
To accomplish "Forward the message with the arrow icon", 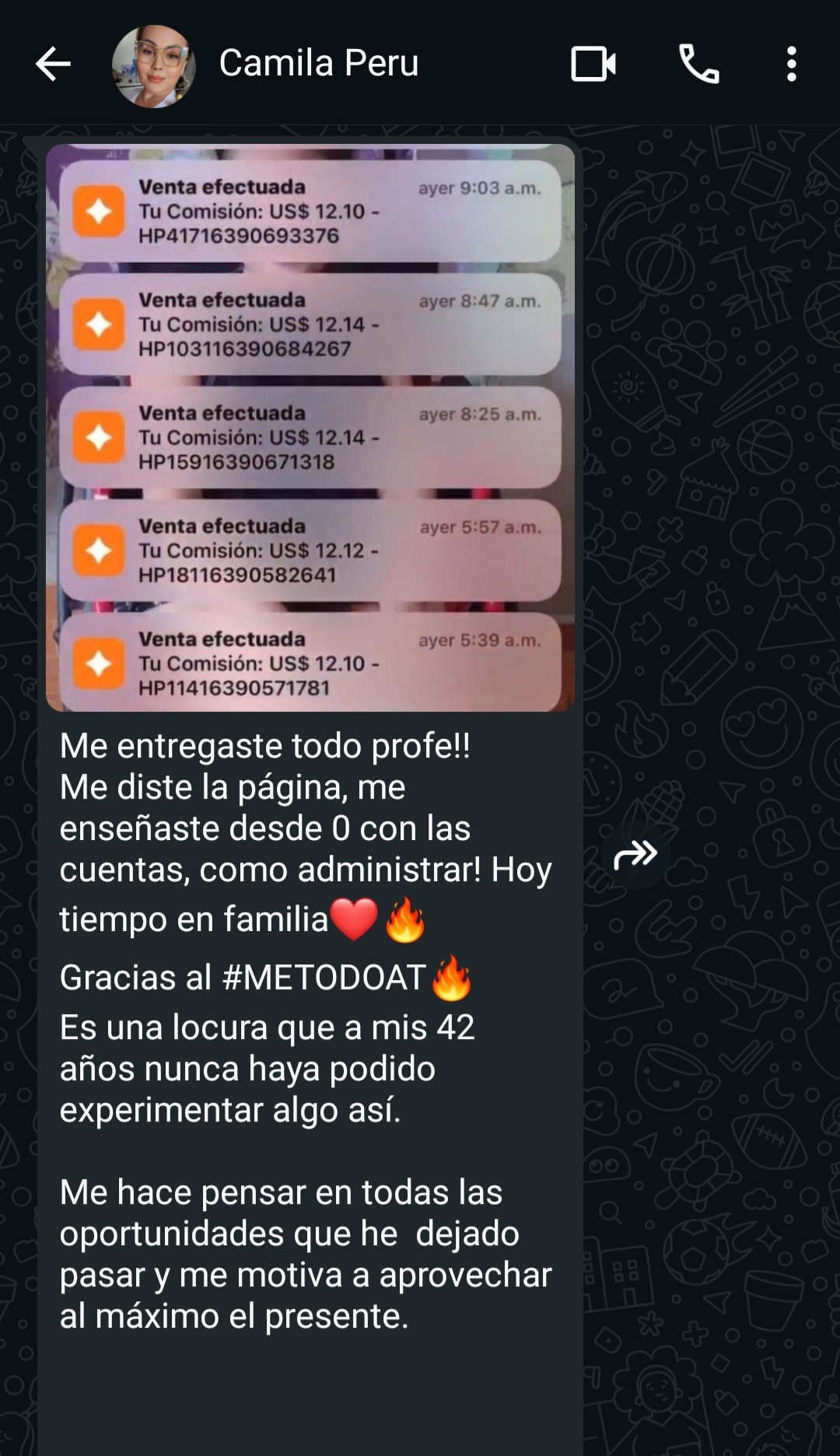I will tap(635, 855).
